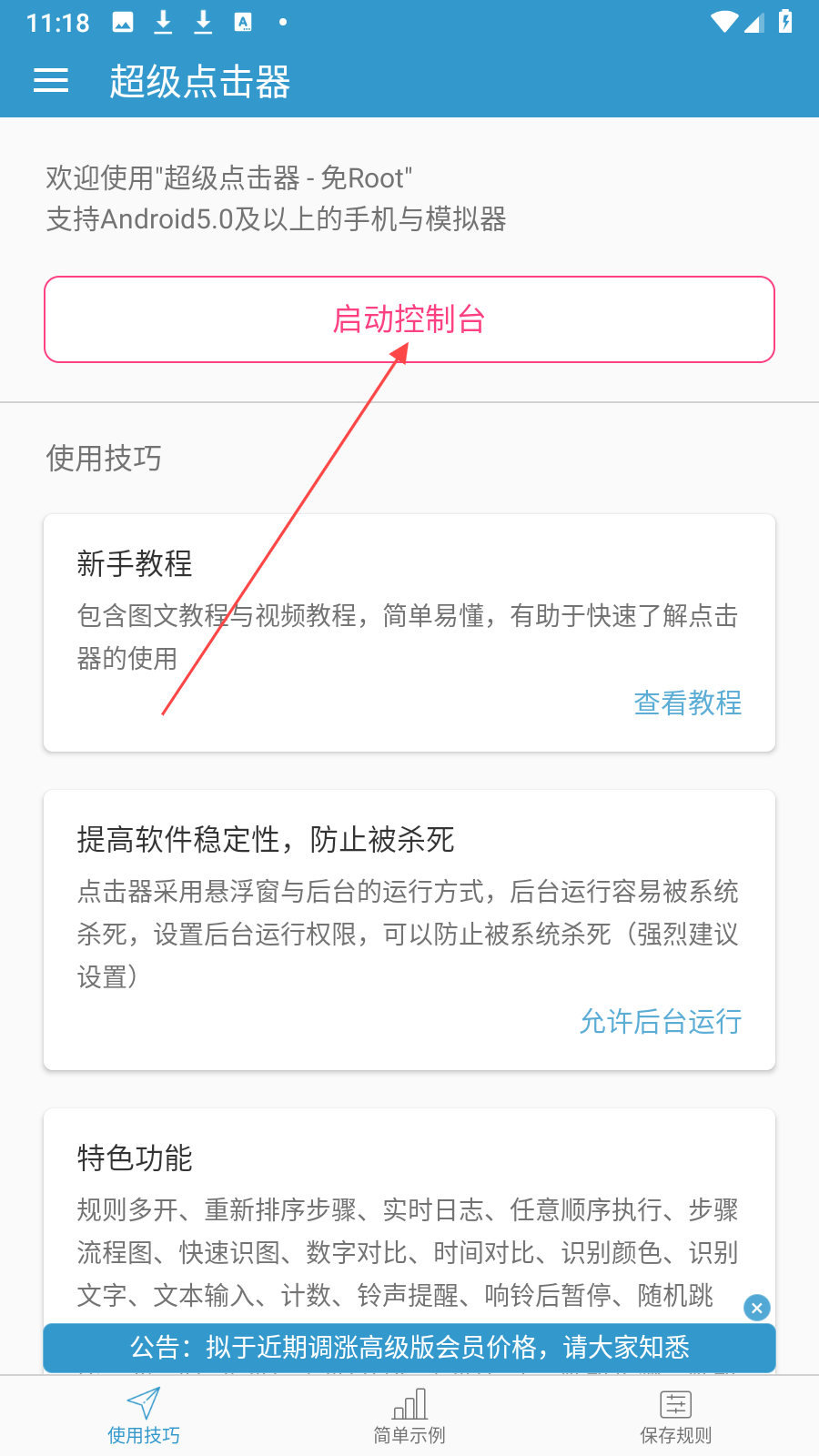Read the 公告 price announcement
The width and height of the screenshot is (819, 1456).
409,1347
